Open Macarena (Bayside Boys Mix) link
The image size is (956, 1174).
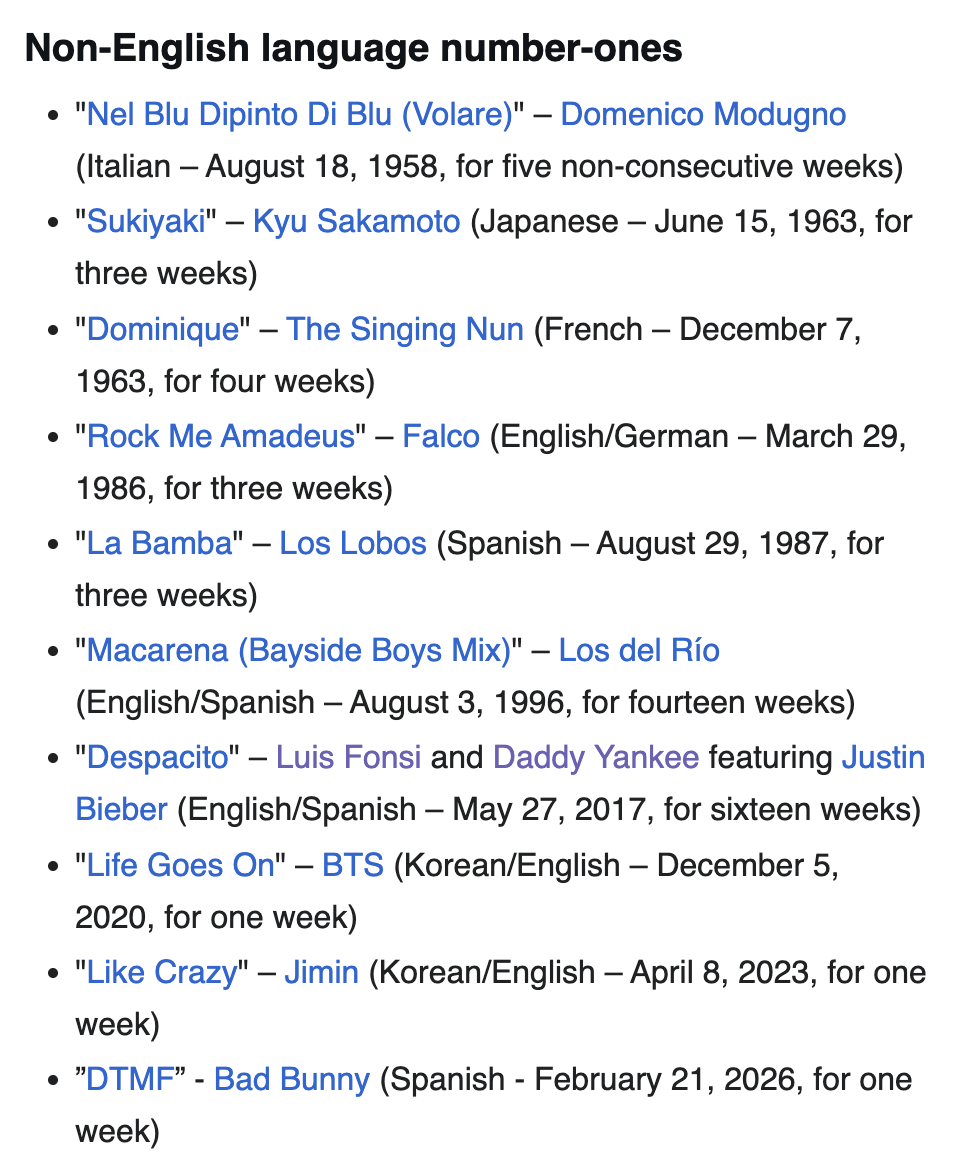299,650
